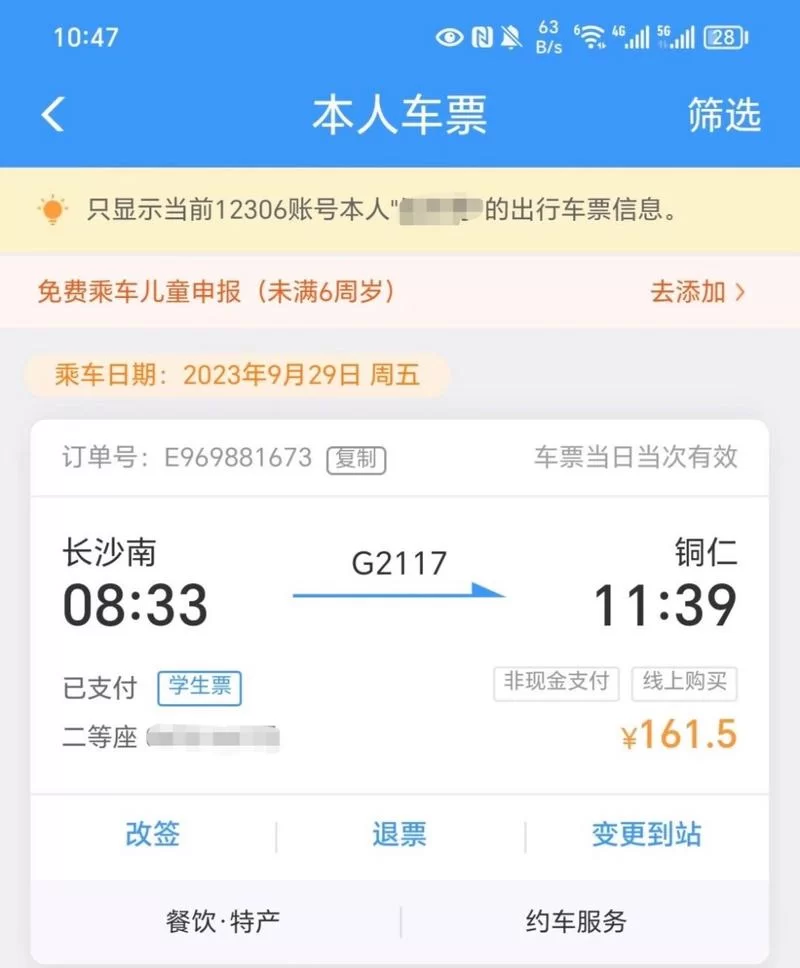Tap 复制 to copy order number E969881673
The width and height of the screenshot is (800, 968).
click(x=356, y=459)
